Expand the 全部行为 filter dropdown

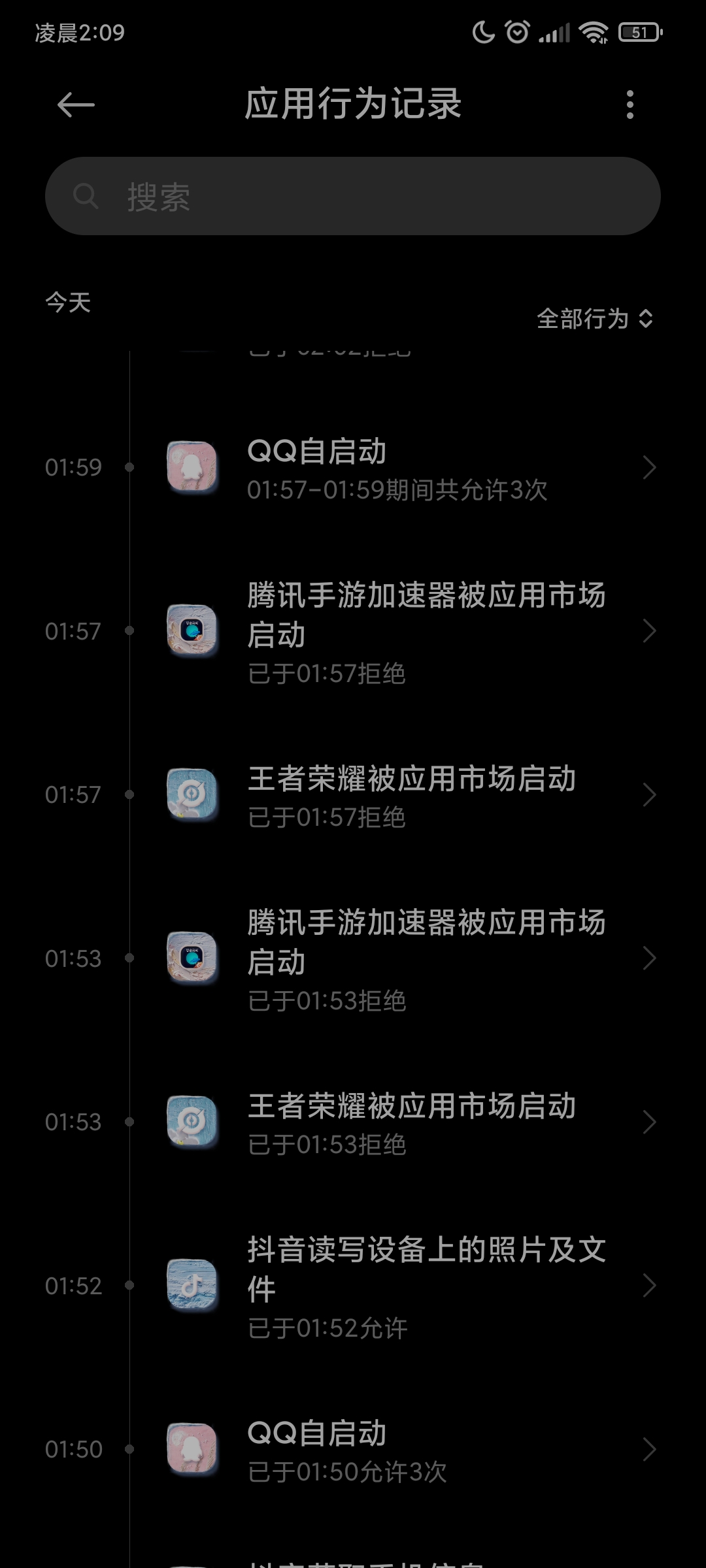595,319
